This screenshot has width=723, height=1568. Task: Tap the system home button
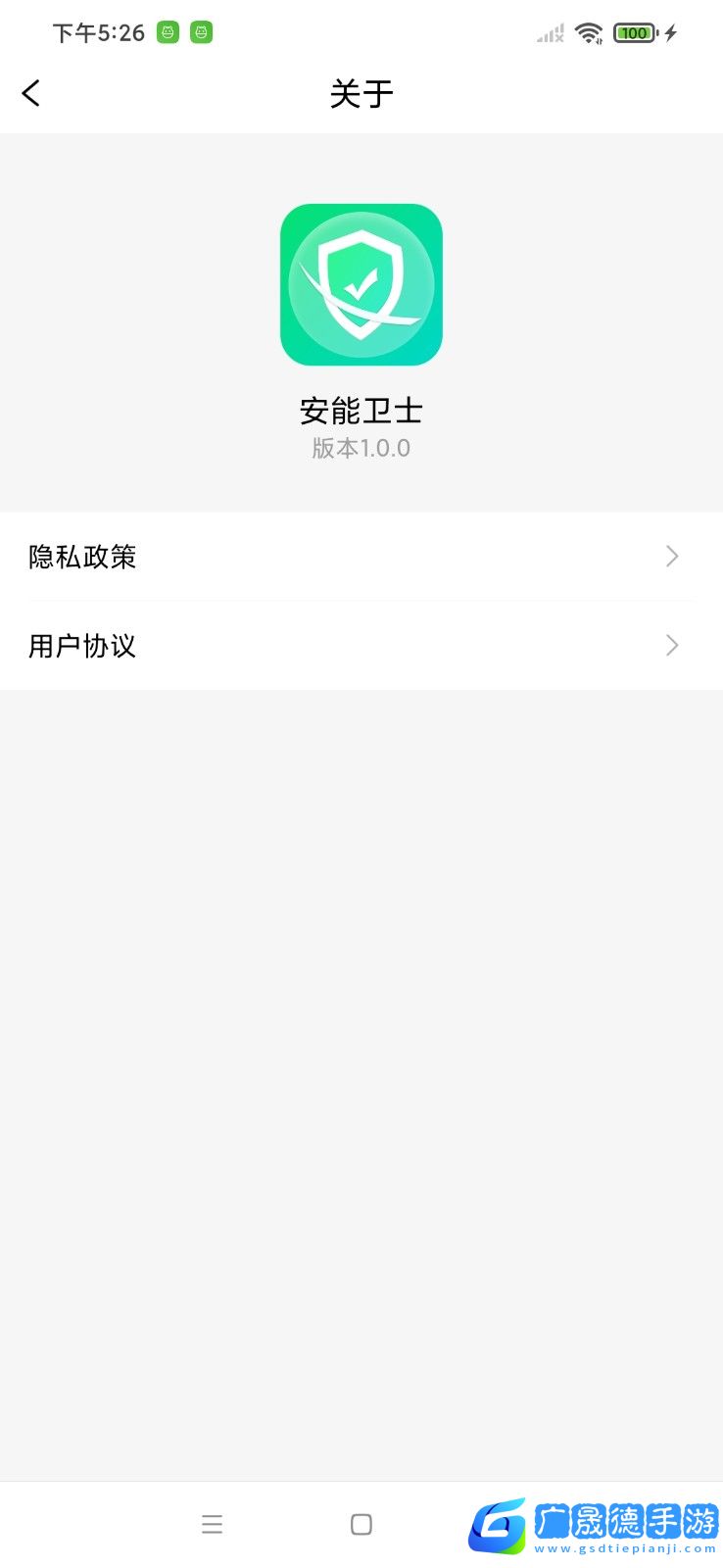pyautogui.click(x=361, y=1524)
